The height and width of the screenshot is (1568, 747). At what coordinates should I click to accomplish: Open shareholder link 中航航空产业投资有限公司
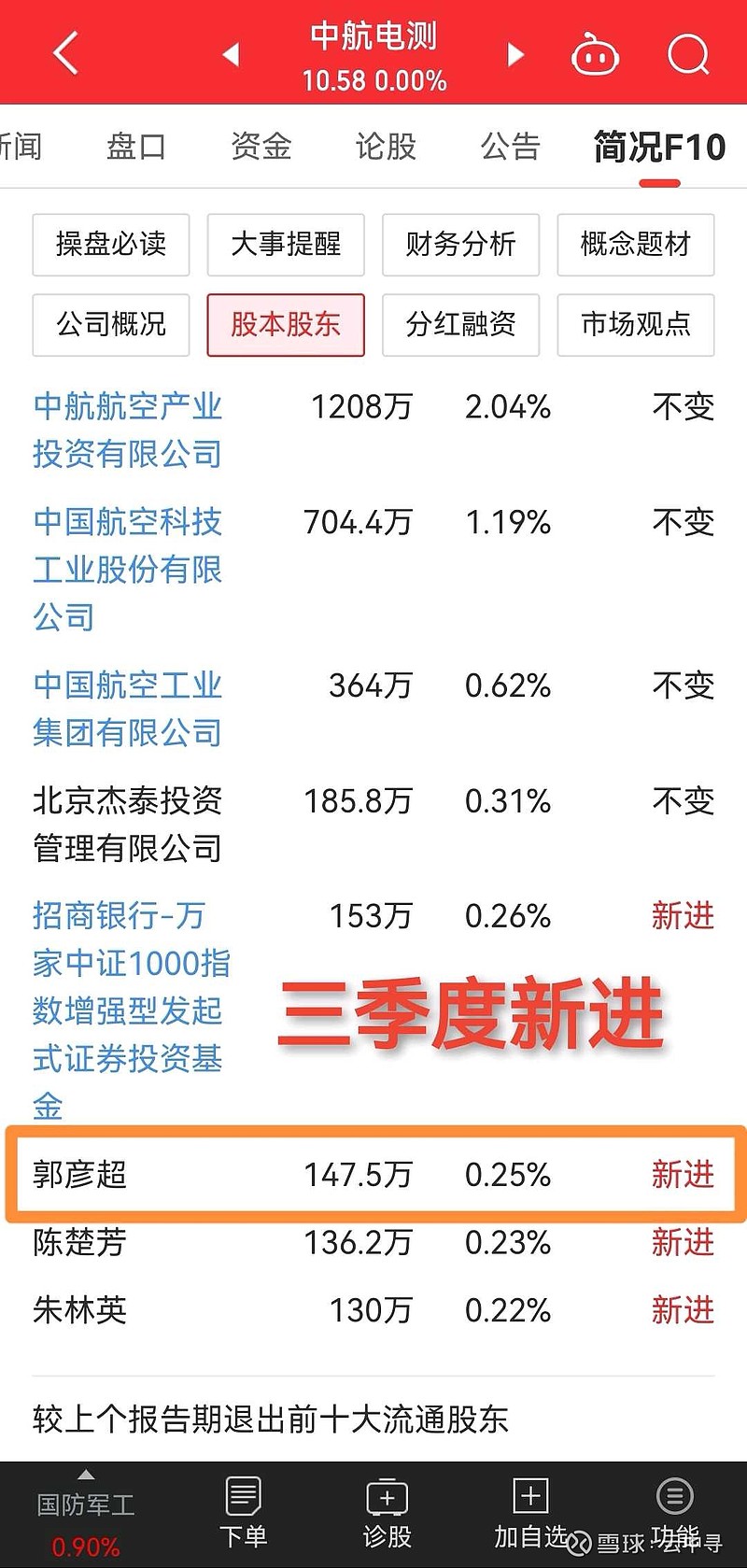pyautogui.click(x=128, y=431)
